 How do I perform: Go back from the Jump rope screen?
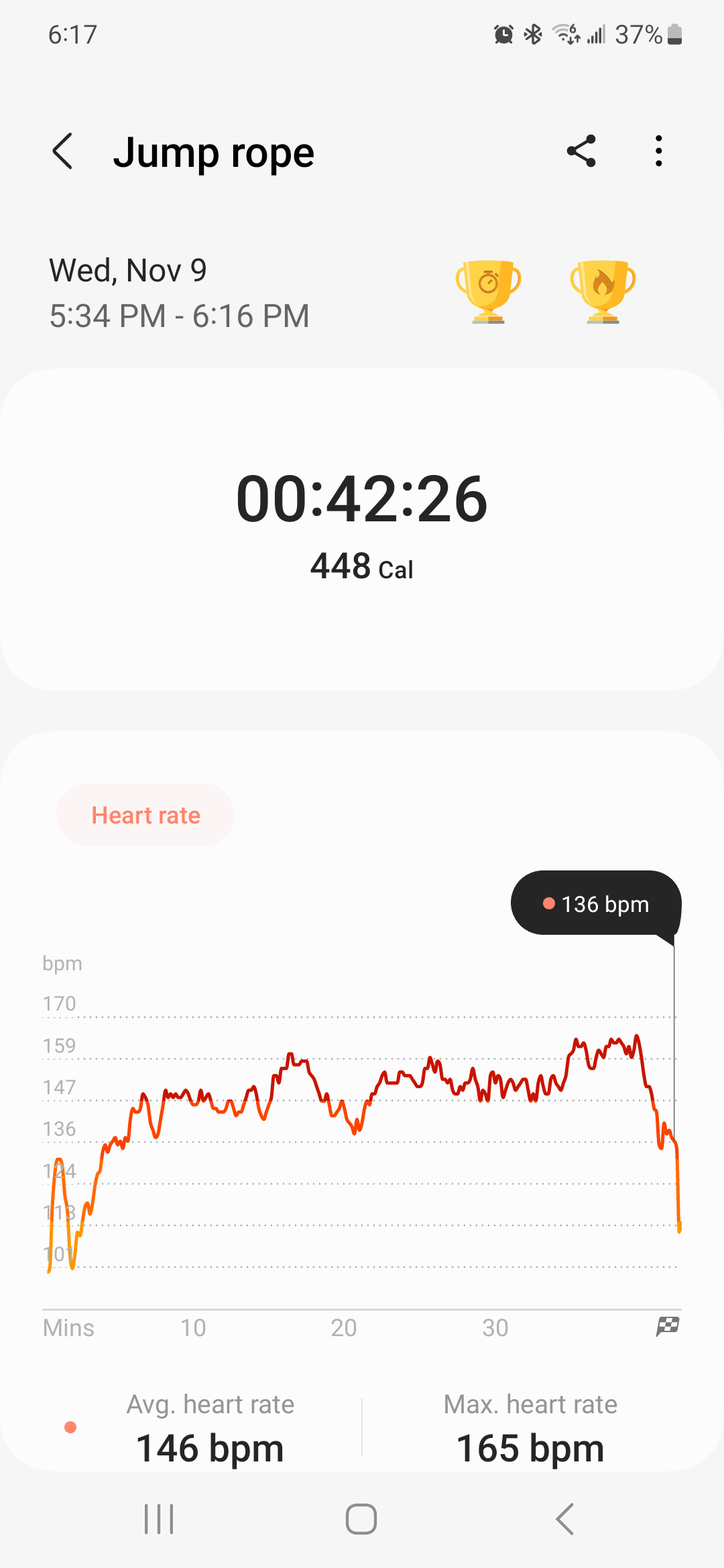point(62,151)
